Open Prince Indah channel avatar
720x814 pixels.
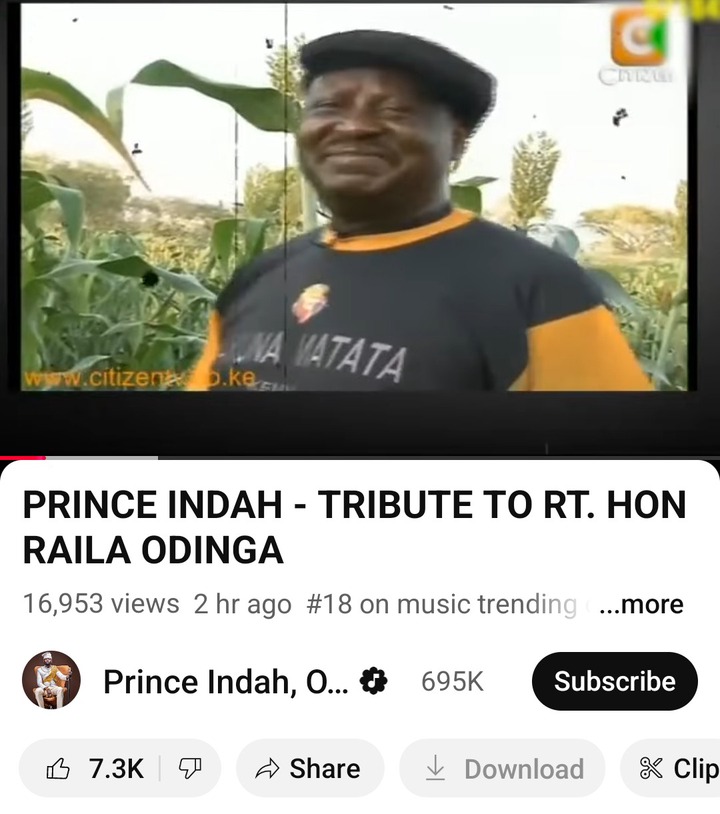[50, 681]
